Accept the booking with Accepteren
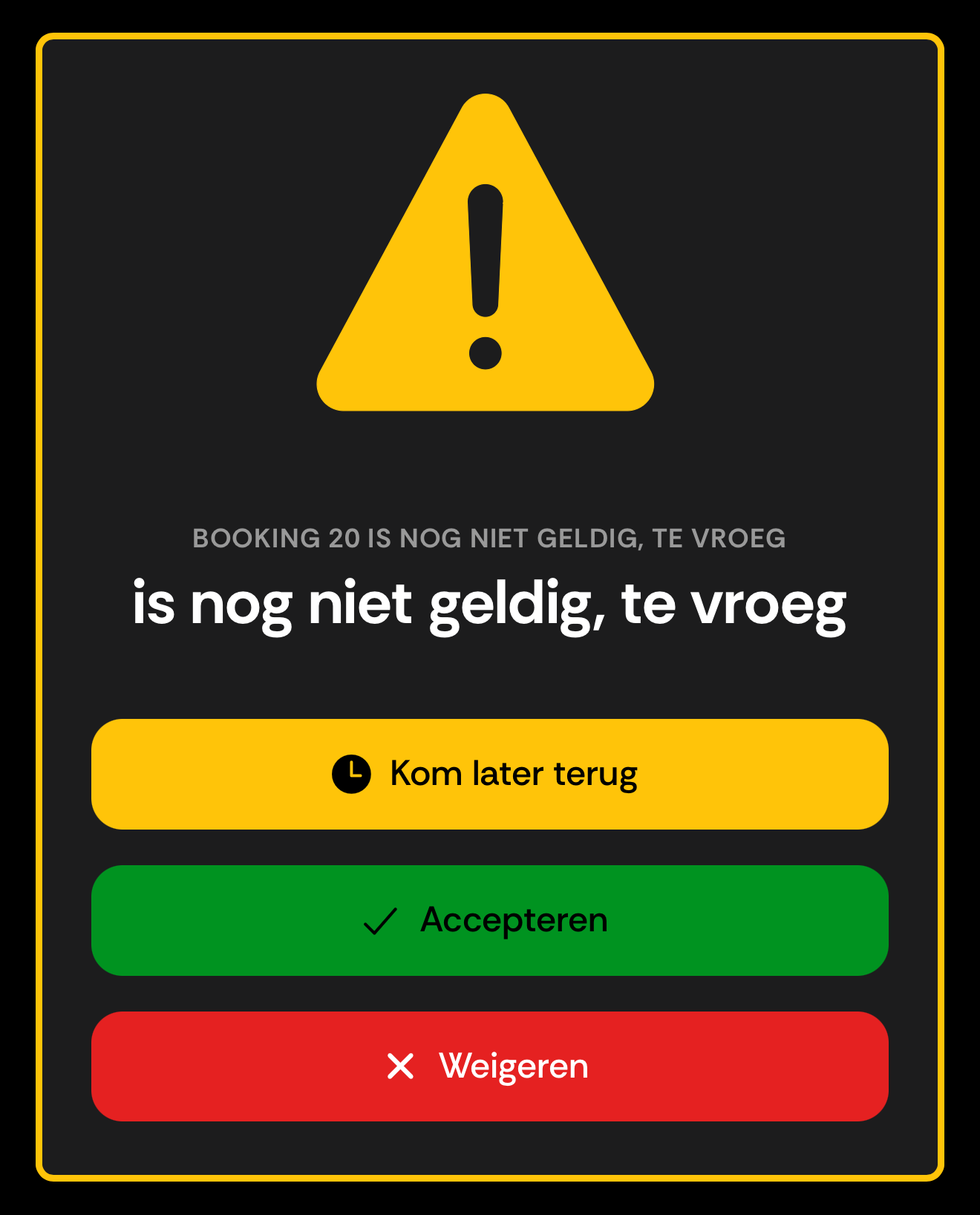The height and width of the screenshot is (1215, 980). [489, 920]
